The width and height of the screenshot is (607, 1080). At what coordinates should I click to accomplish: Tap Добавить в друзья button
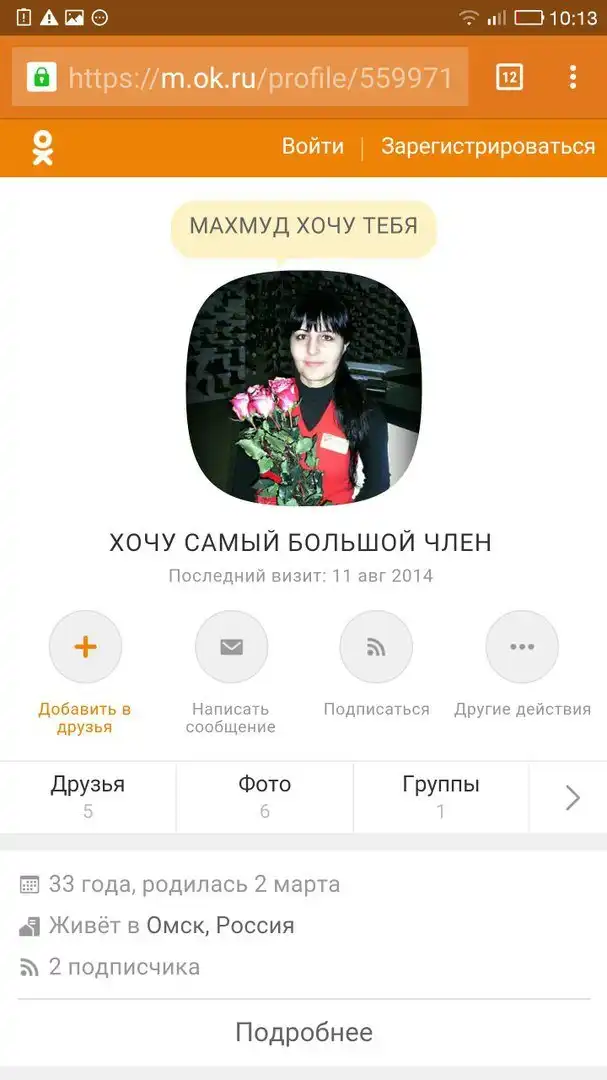coord(85,648)
